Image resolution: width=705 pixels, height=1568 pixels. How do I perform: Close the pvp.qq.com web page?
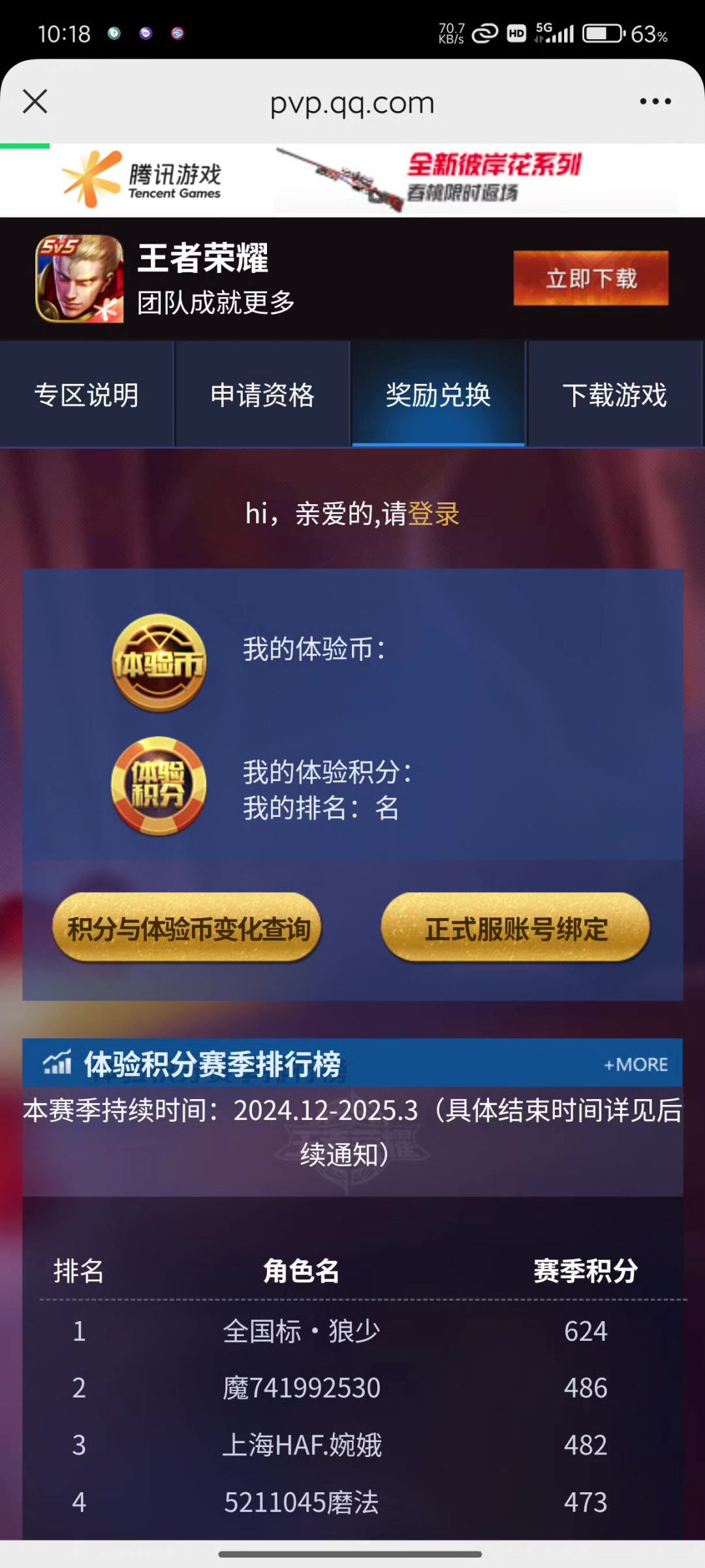click(35, 102)
